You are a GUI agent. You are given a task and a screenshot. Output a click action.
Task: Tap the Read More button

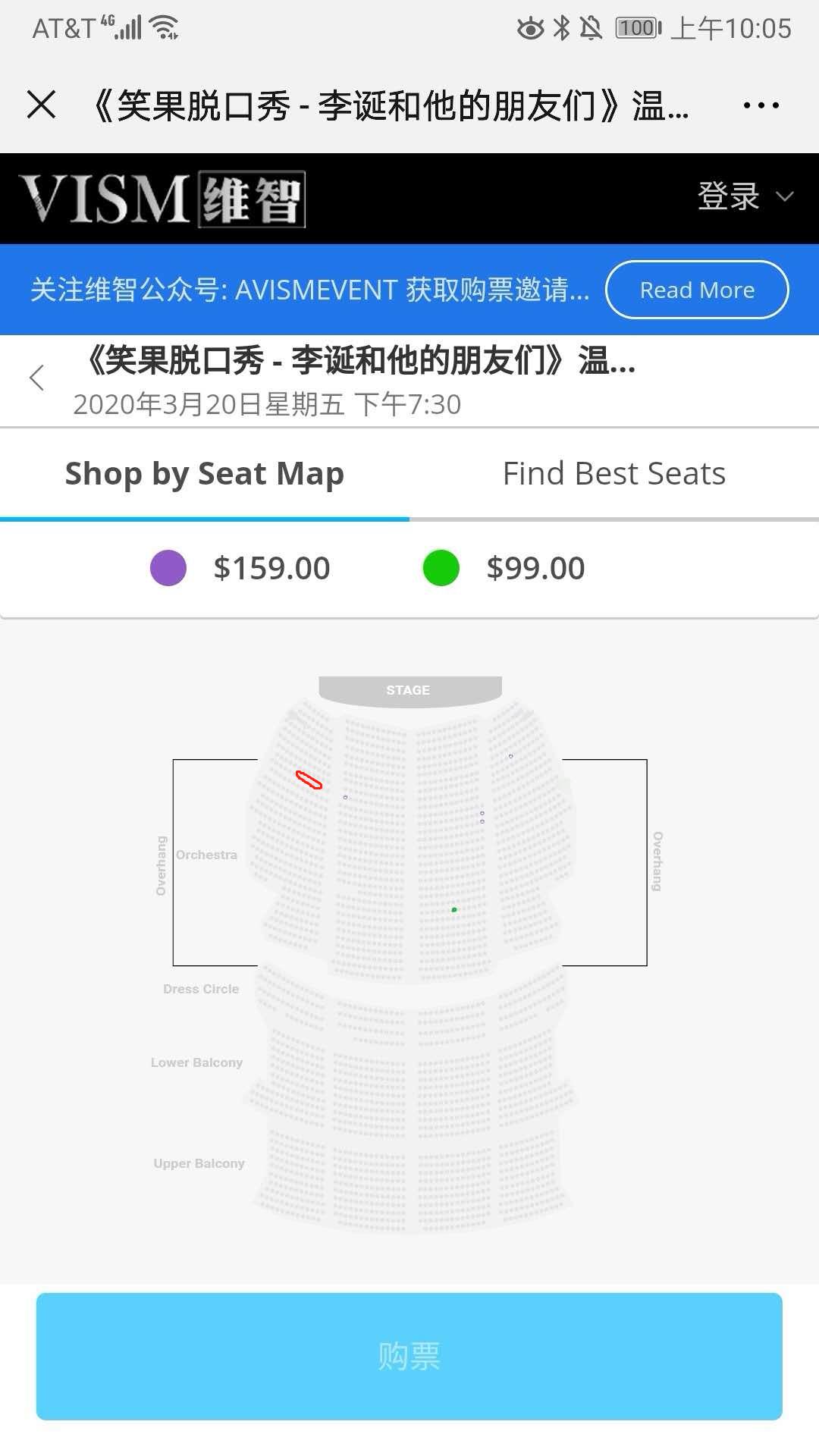click(697, 290)
